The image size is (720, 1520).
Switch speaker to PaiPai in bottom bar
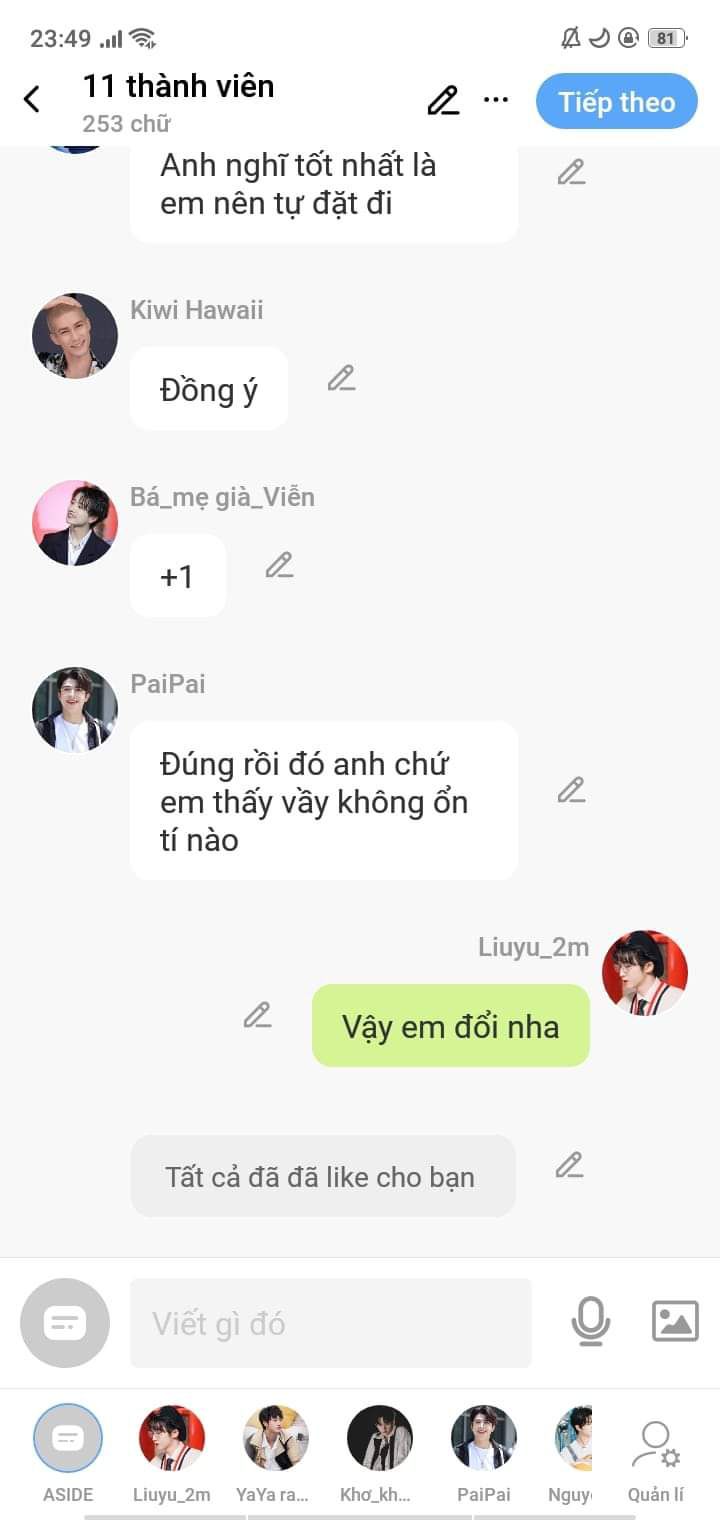tap(484, 1440)
